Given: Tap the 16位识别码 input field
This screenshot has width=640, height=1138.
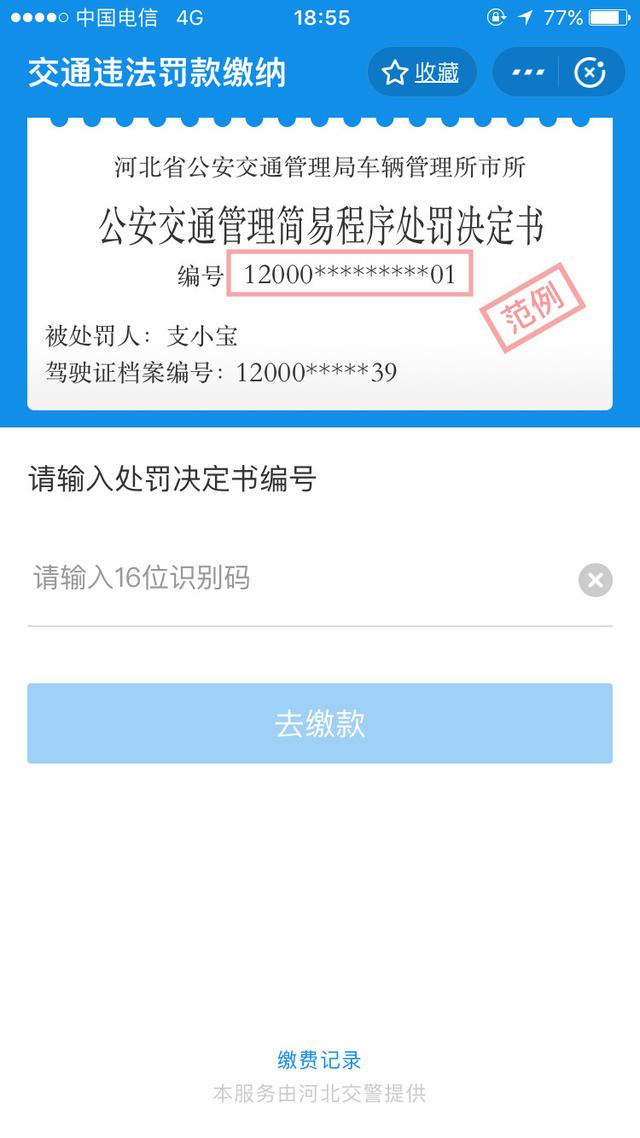Looking at the screenshot, I should pyautogui.click(x=300, y=578).
